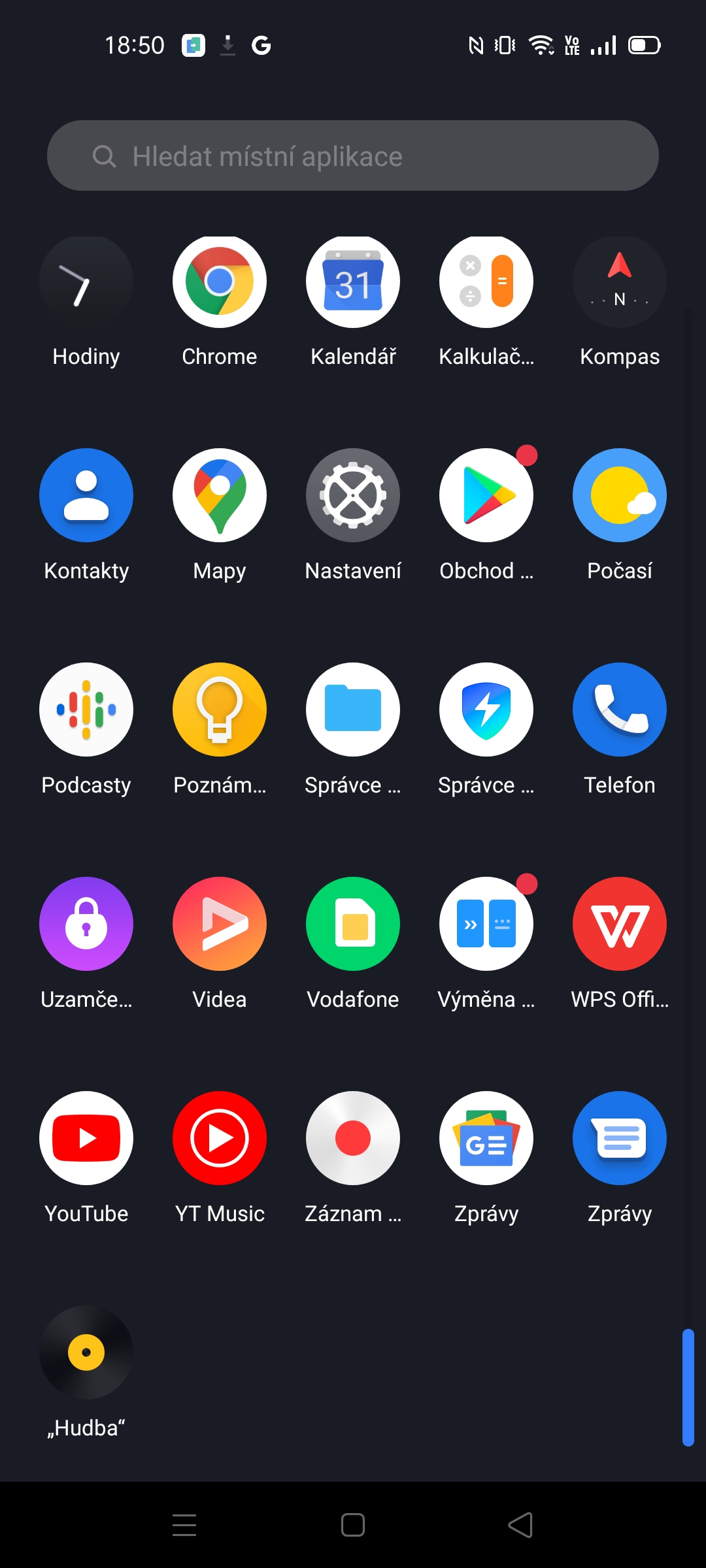Open YouTube
706x1568 pixels.
pos(86,1138)
